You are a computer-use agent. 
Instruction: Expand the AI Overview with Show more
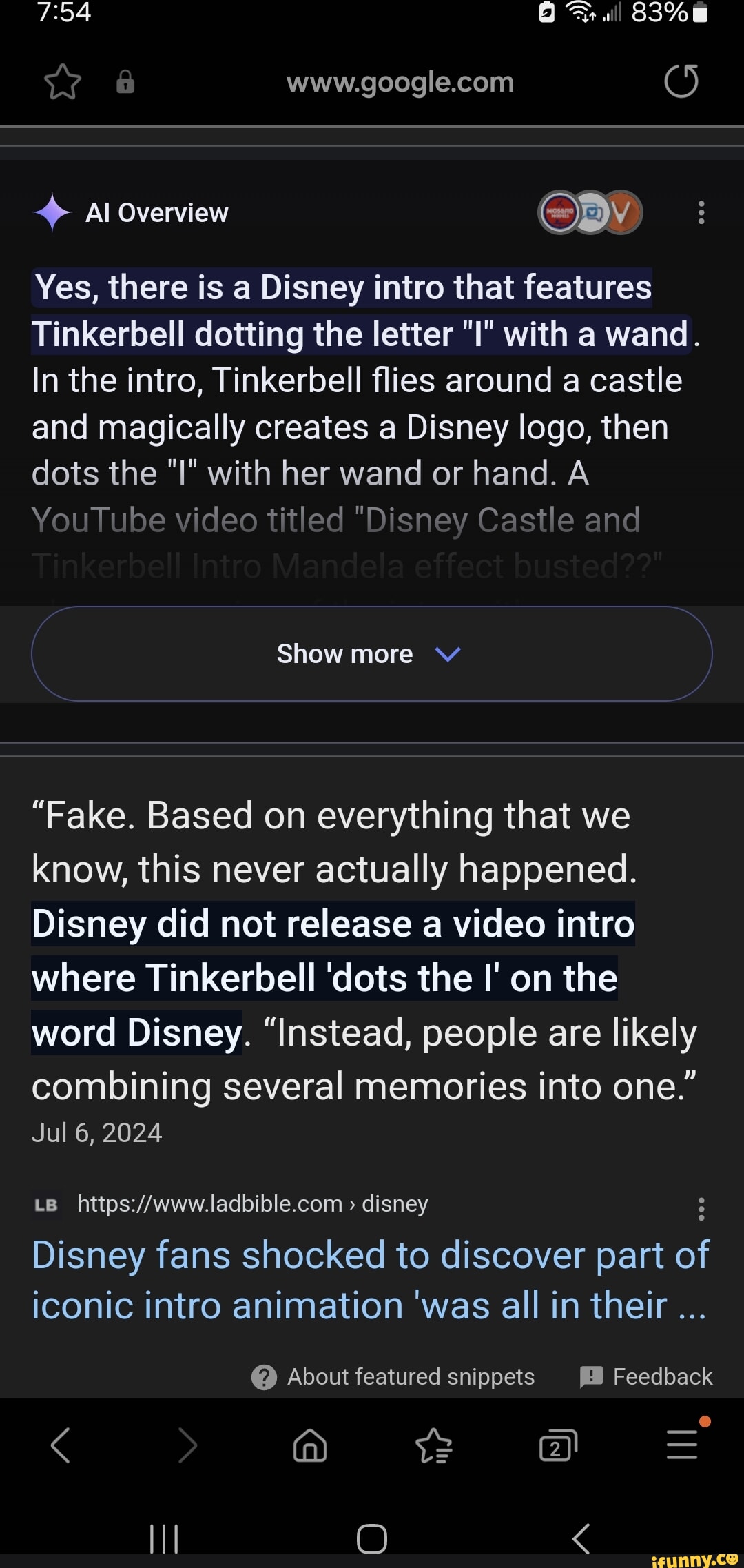pos(371,653)
